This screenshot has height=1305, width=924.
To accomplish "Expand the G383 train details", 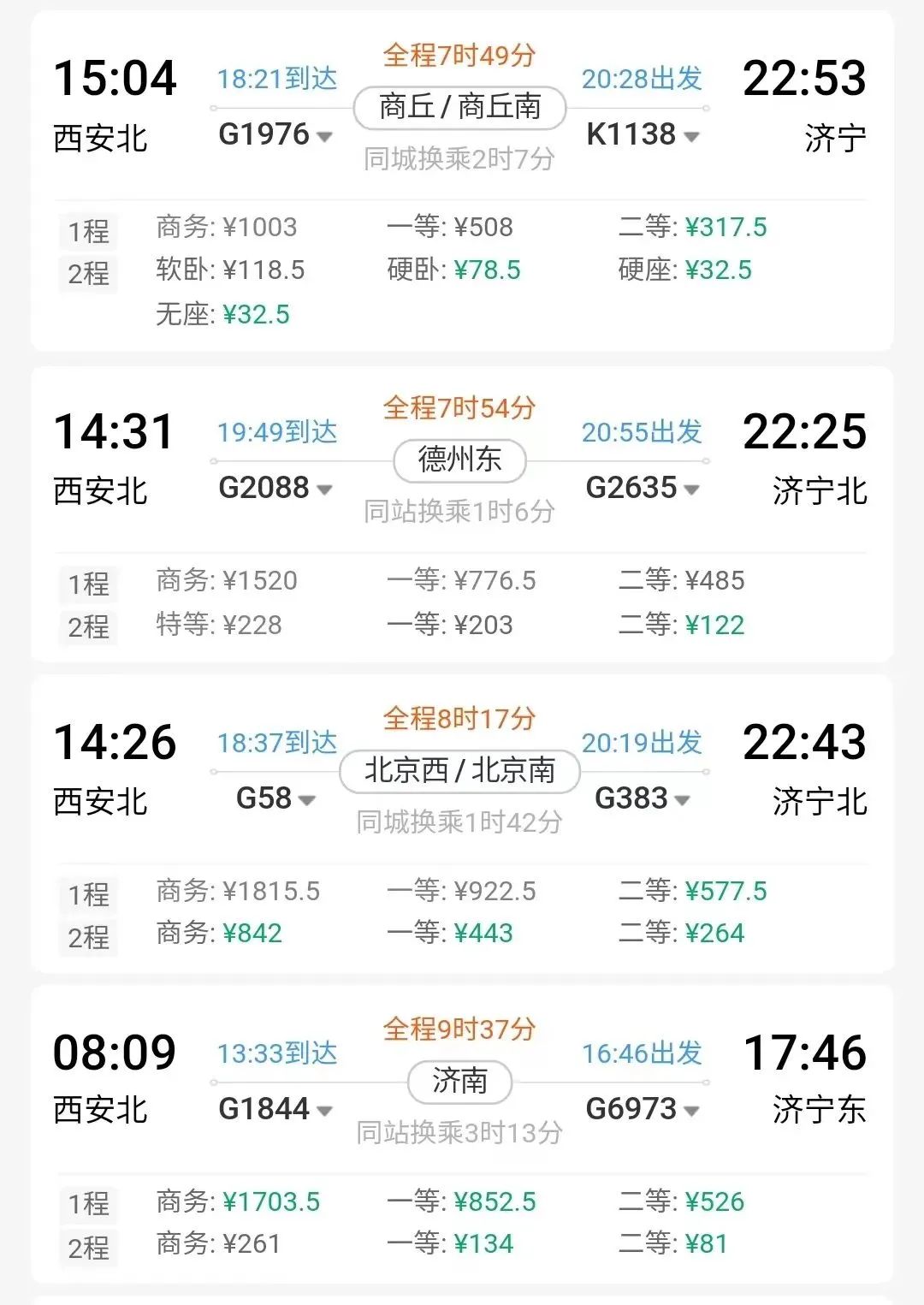I will pyautogui.click(x=643, y=799).
